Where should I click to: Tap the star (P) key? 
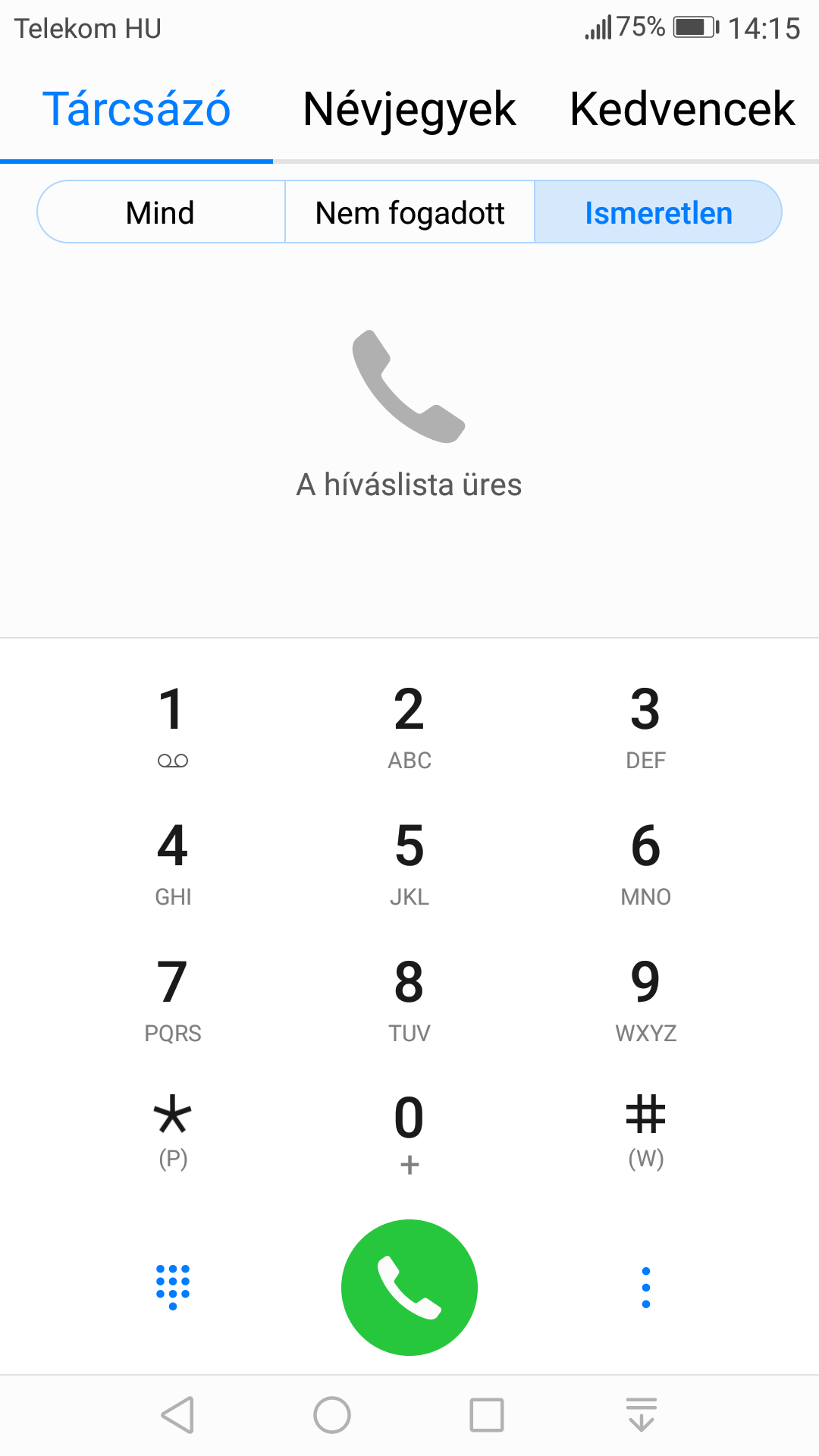(173, 1133)
